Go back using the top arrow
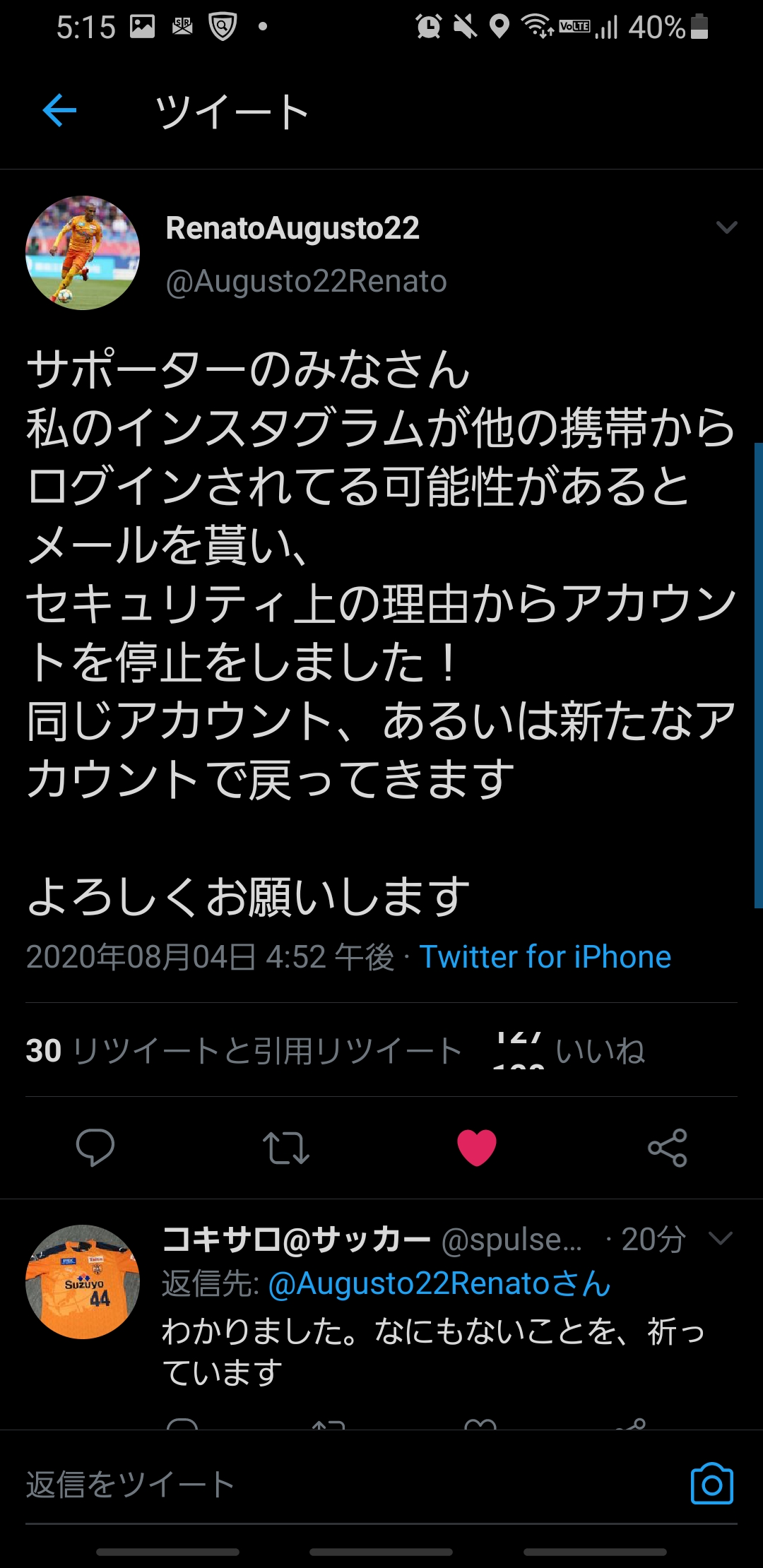763x1568 pixels. [x=59, y=111]
